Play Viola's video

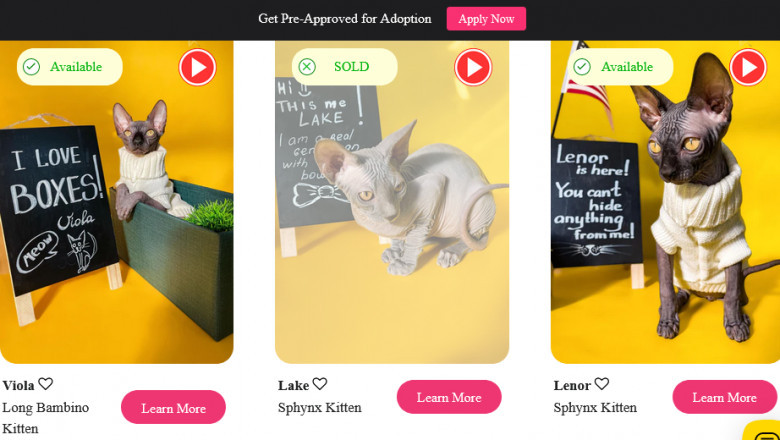pos(197,67)
